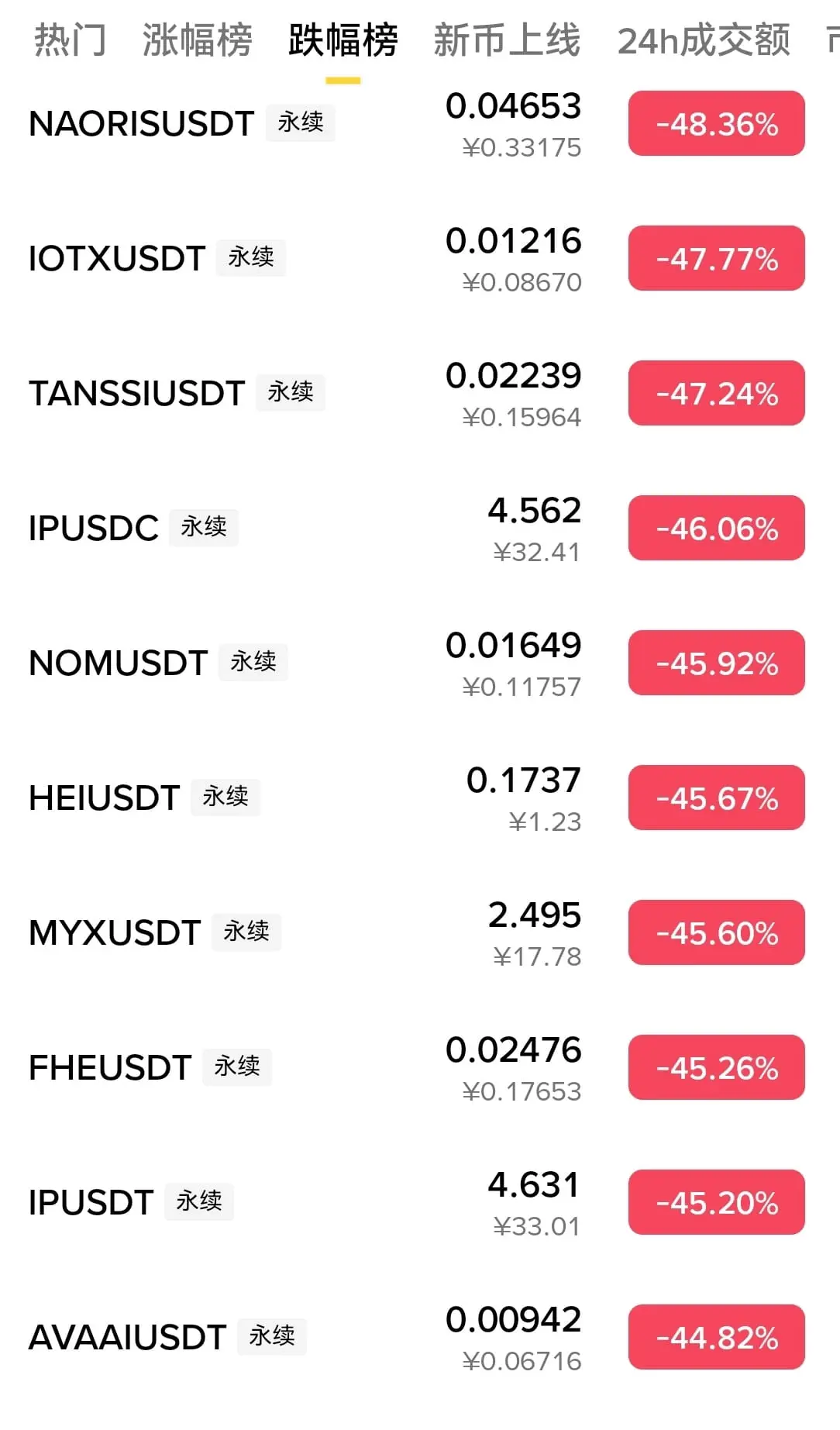
Task: Switch to the 热门 tab
Action: [x=70, y=40]
